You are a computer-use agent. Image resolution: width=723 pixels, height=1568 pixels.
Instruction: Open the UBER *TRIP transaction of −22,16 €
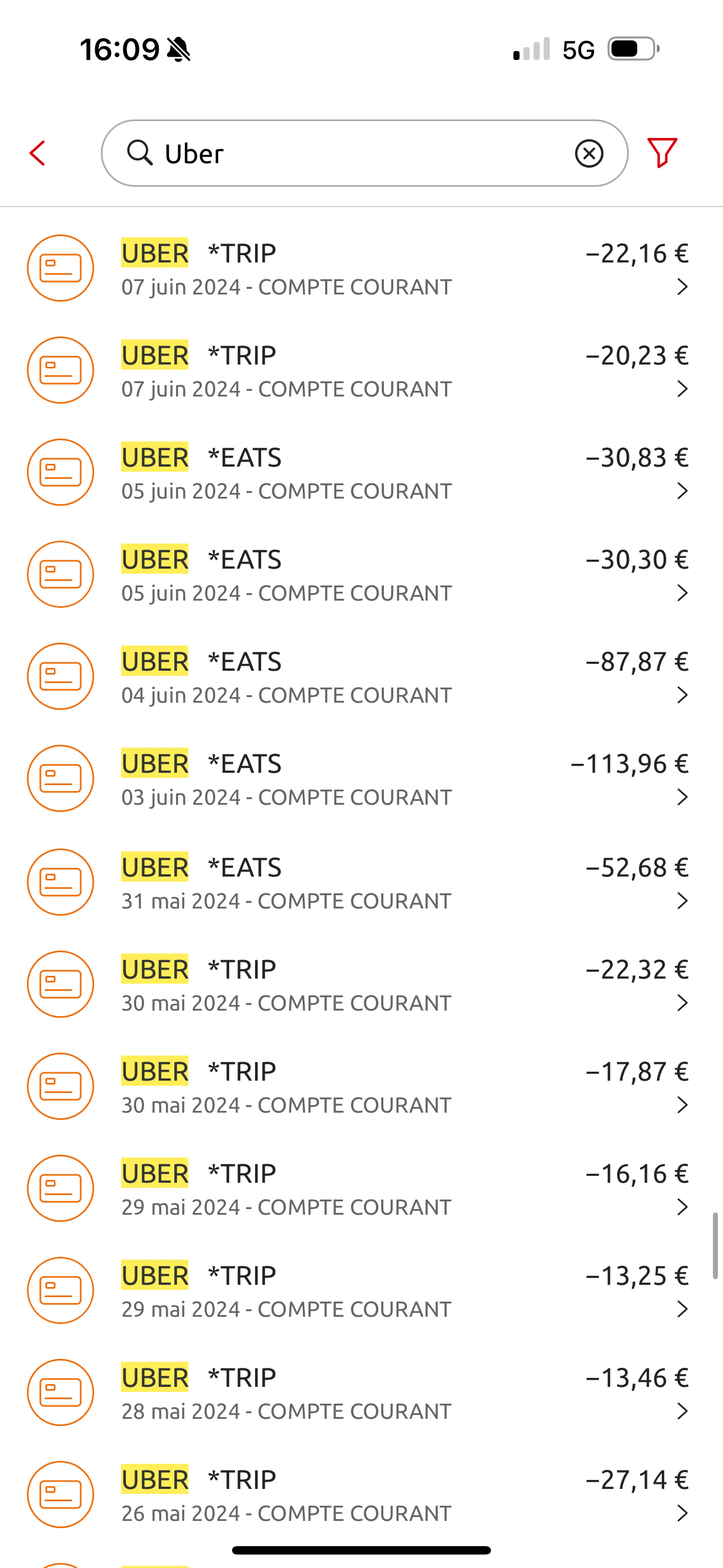[x=361, y=268]
